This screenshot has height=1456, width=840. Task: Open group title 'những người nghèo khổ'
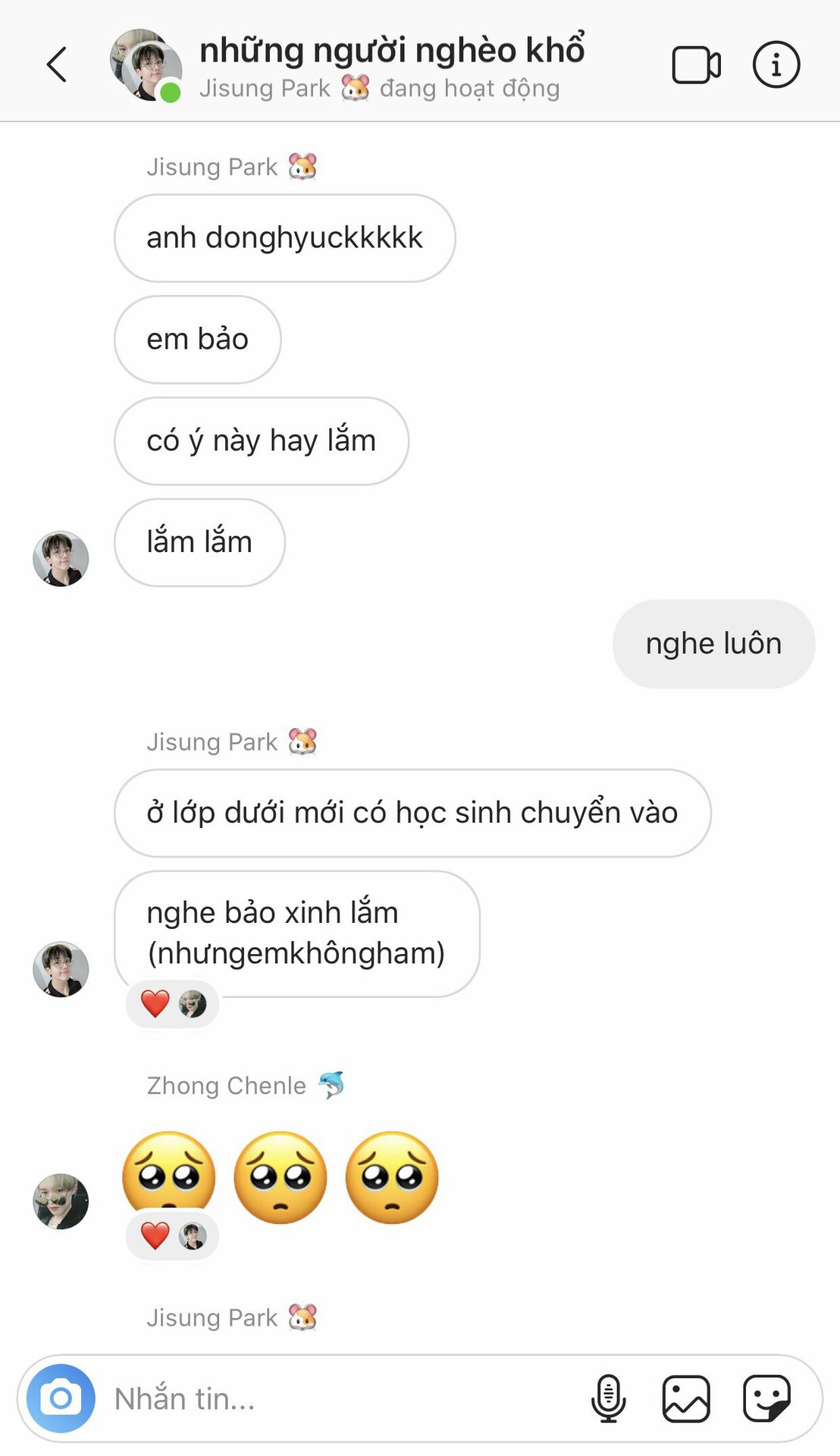[x=391, y=50]
